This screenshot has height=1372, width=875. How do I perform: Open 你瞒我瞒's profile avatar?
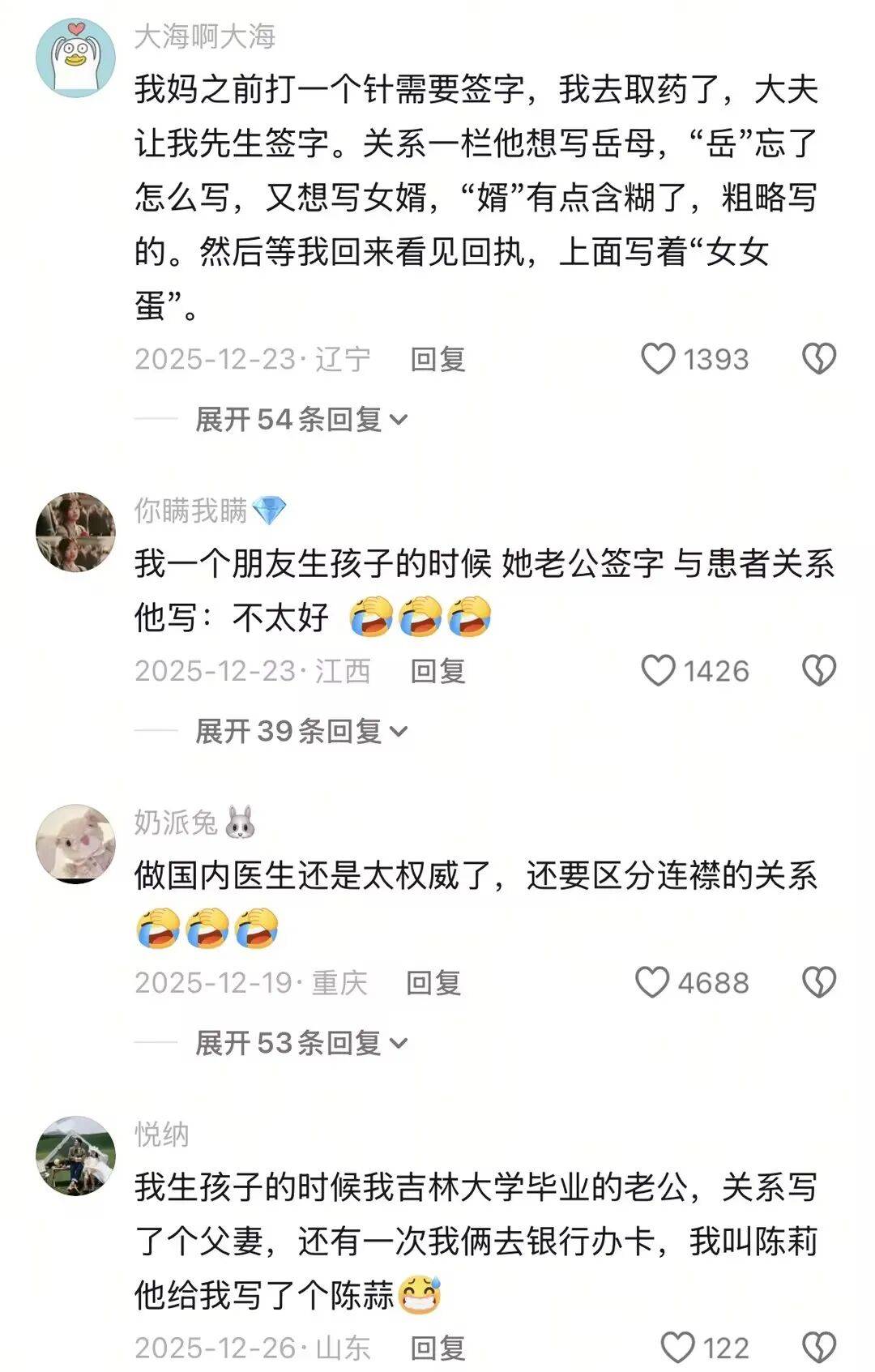point(75,532)
